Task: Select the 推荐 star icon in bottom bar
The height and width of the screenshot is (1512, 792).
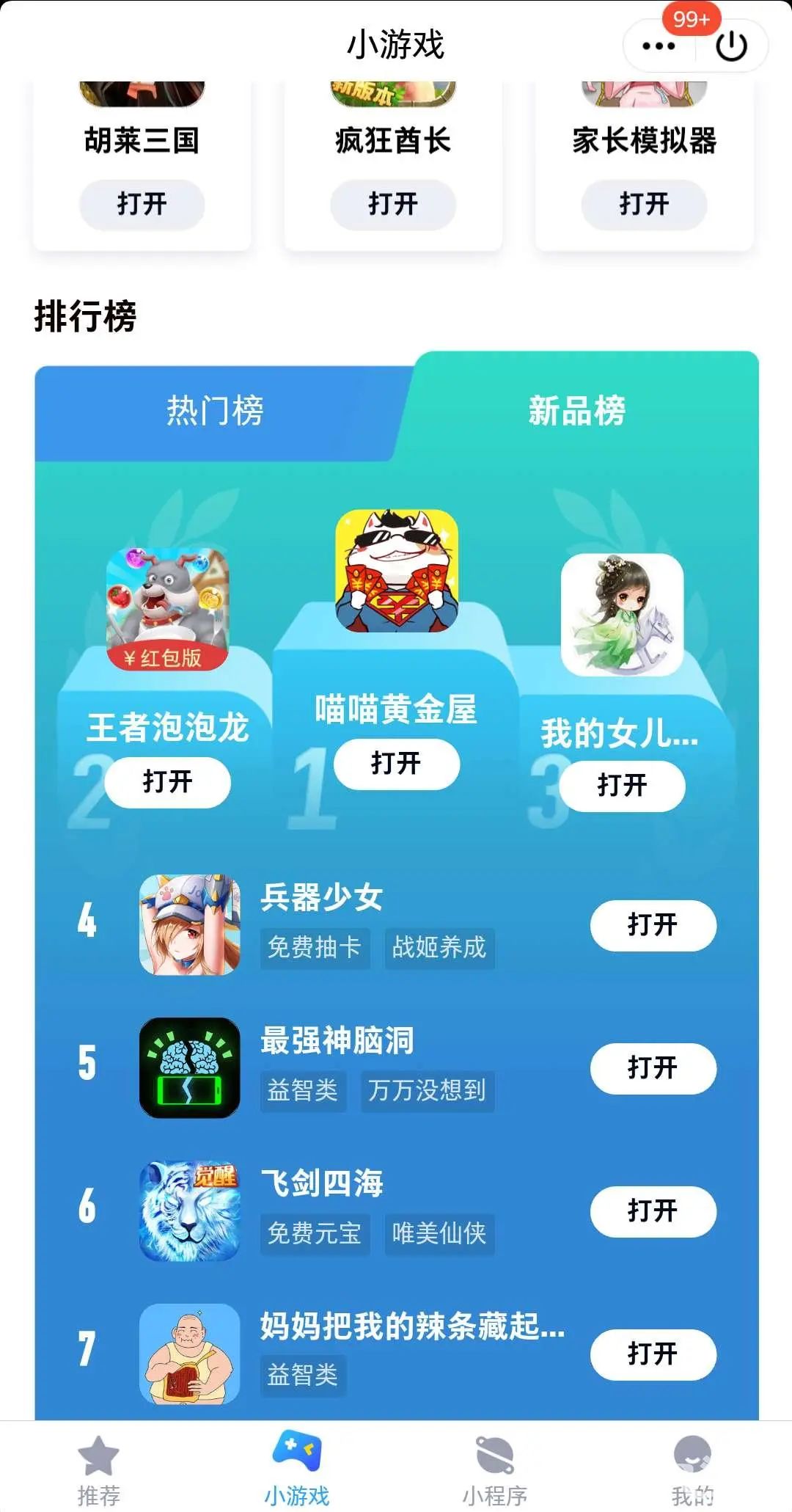Action: tap(99, 1475)
